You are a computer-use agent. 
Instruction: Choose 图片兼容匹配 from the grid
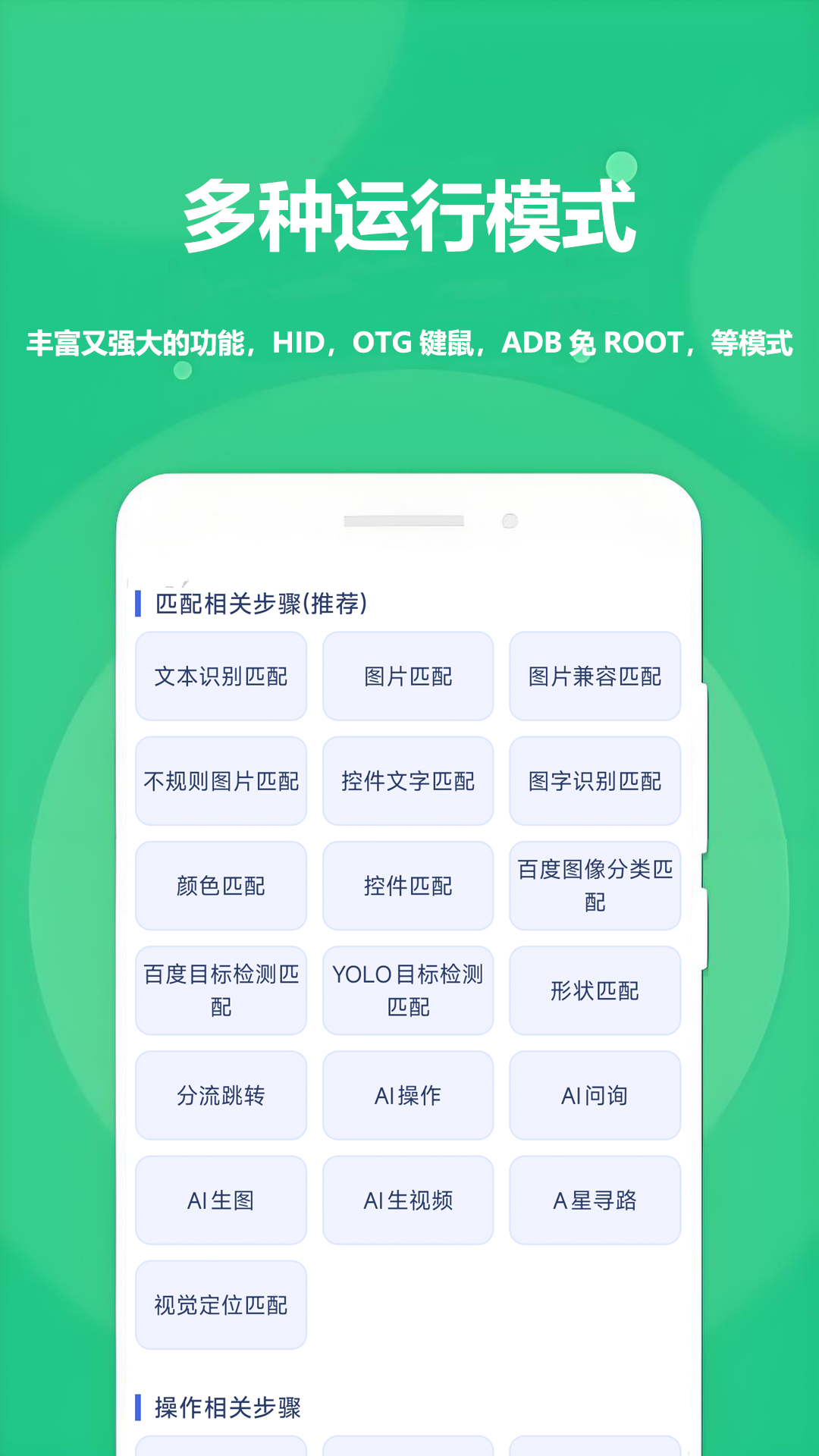pos(595,676)
